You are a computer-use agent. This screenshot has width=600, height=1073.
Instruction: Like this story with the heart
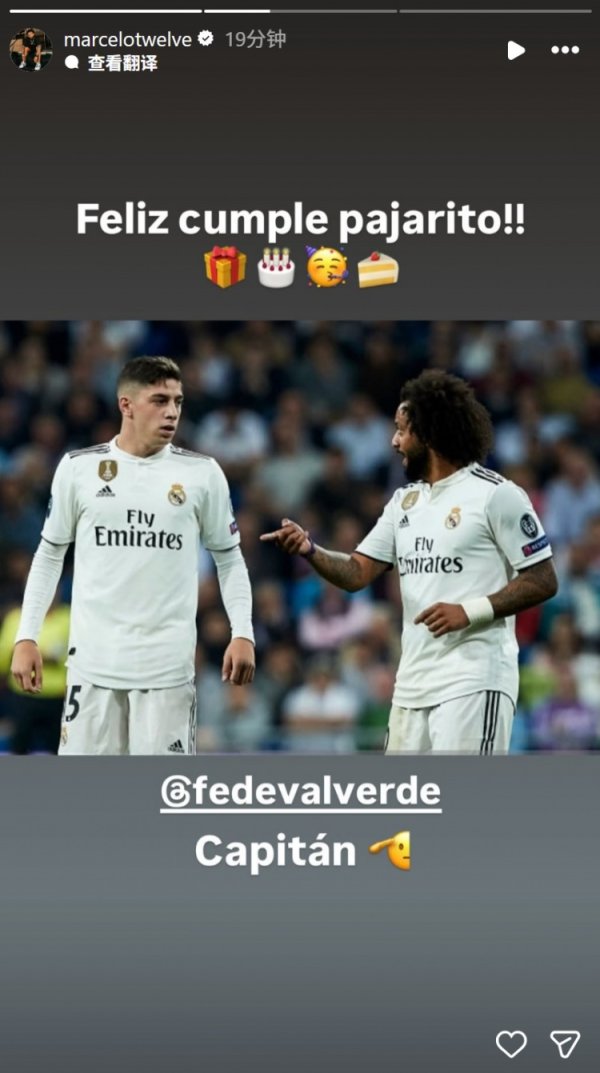coord(511,1044)
